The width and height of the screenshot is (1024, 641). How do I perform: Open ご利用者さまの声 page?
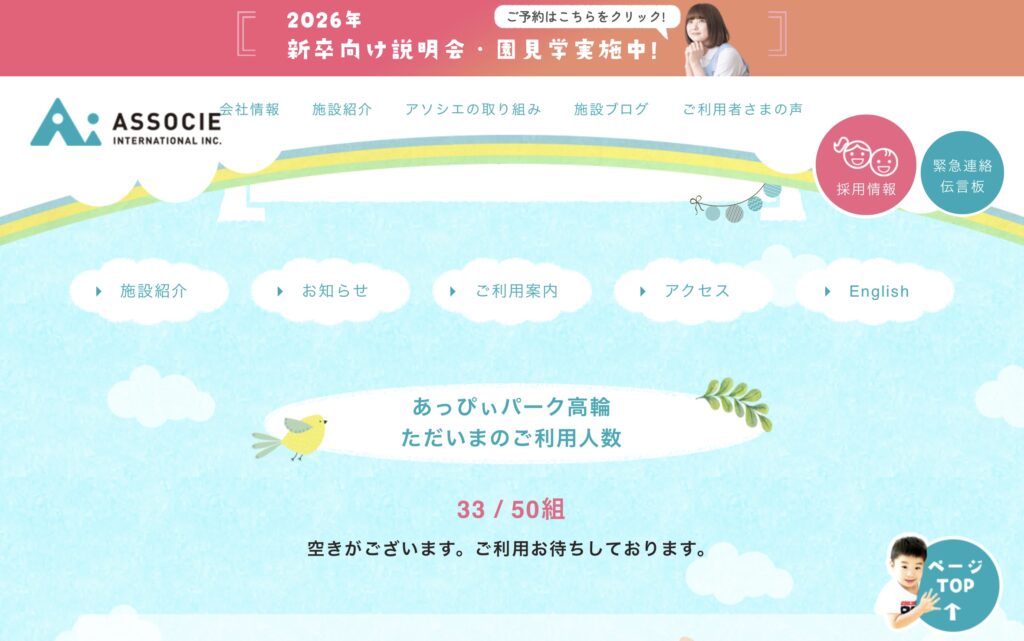click(x=742, y=109)
